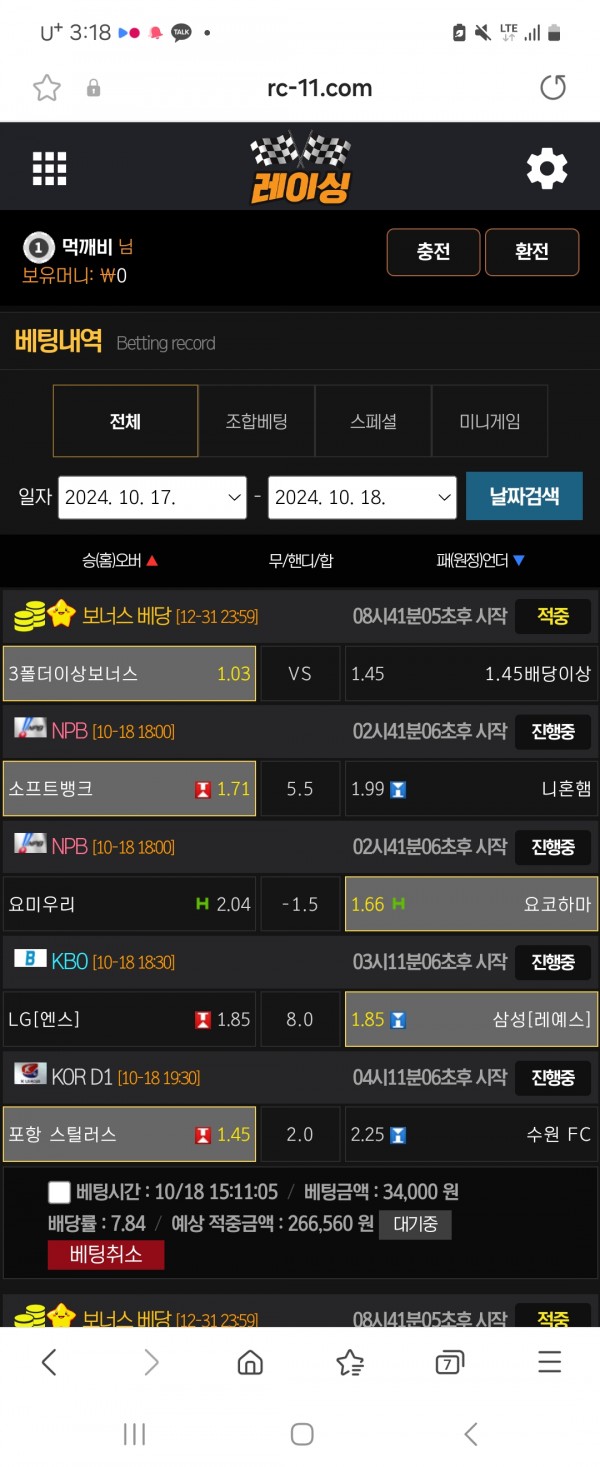Reload the page in the browser
The height and width of the screenshot is (1467, 600).
pyautogui.click(x=553, y=88)
